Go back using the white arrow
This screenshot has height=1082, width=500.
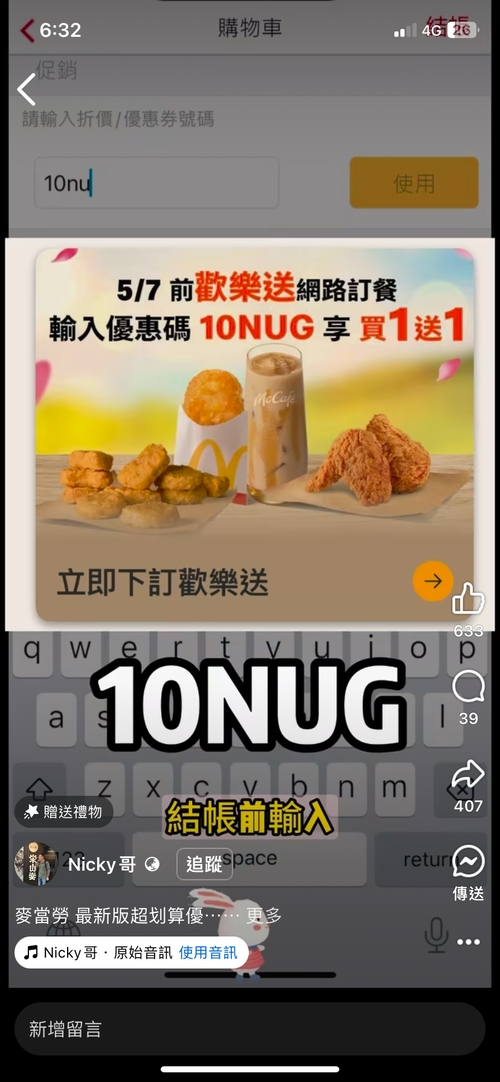[x=26, y=90]
